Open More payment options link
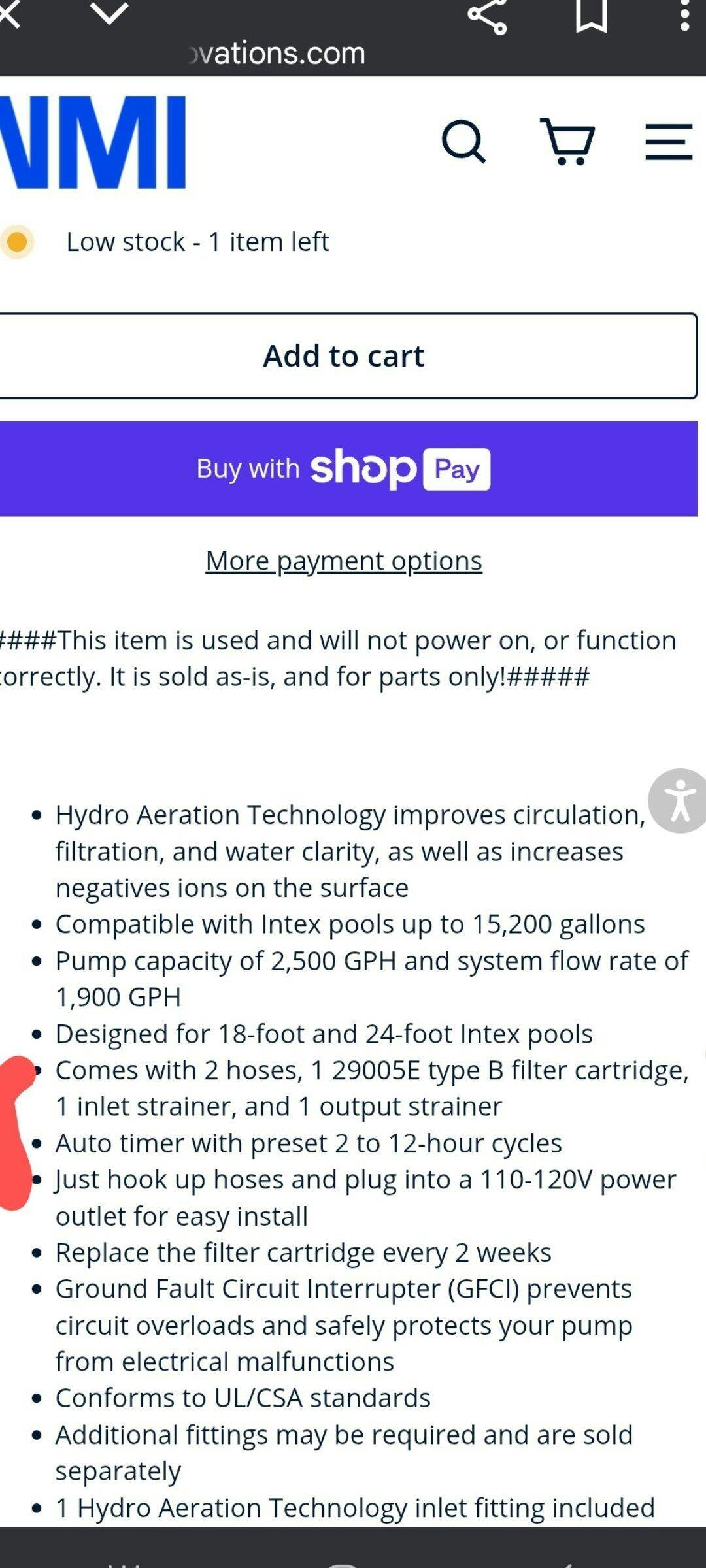Screen dimensions: 706x1568 [344, 561]
